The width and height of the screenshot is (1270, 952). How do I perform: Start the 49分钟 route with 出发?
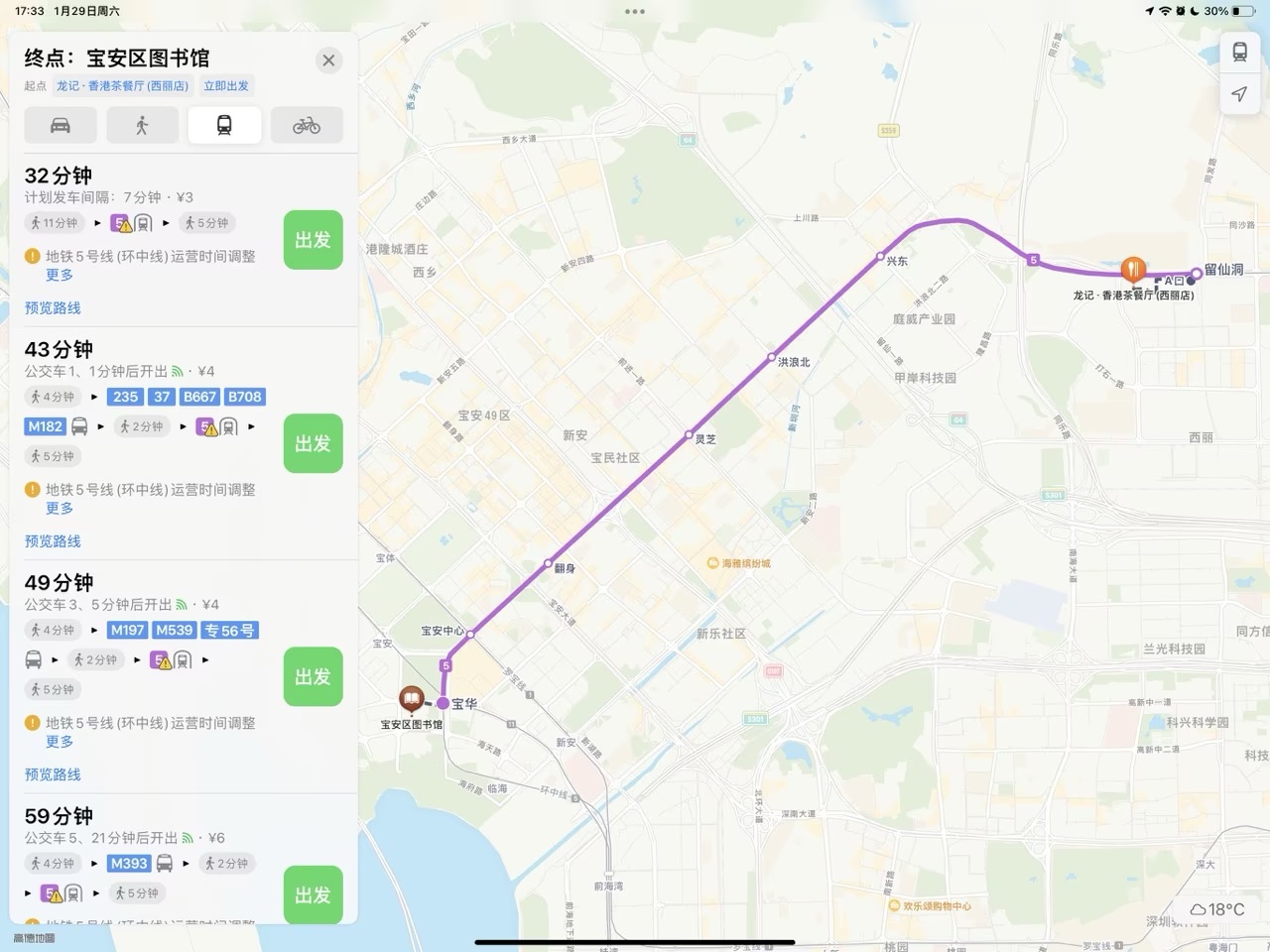313,676
